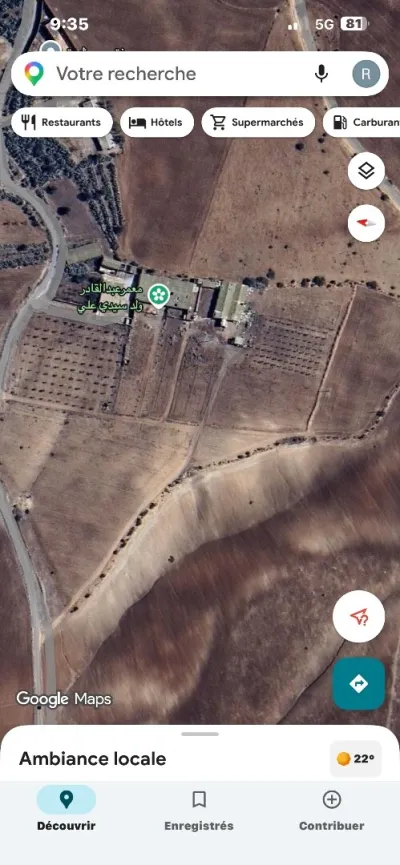This screenshot has height=865, width=400.
Task: Open the account profile avatar
Action: coord(366,74)
